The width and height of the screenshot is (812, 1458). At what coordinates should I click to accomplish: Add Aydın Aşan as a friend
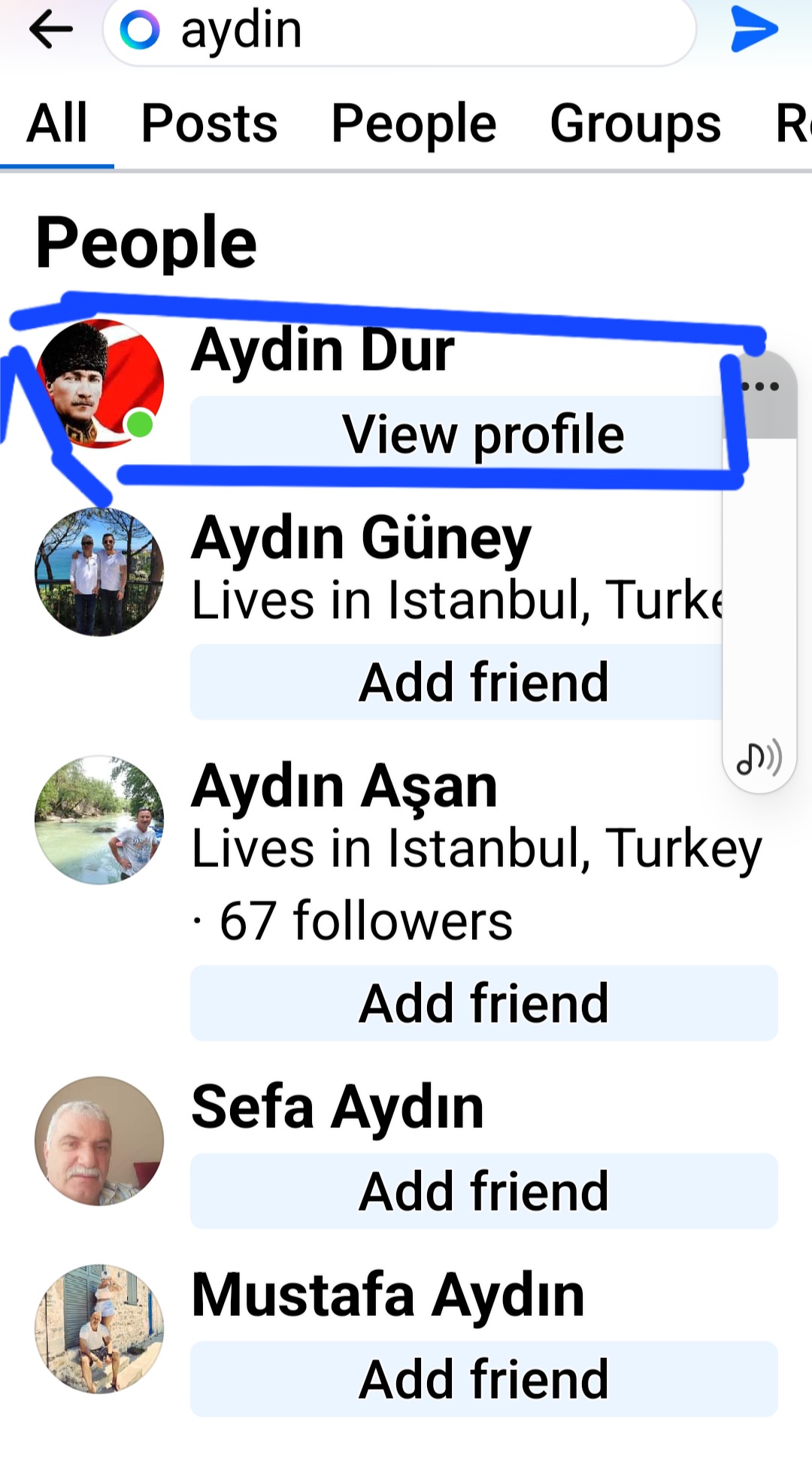pos(484,1003)
